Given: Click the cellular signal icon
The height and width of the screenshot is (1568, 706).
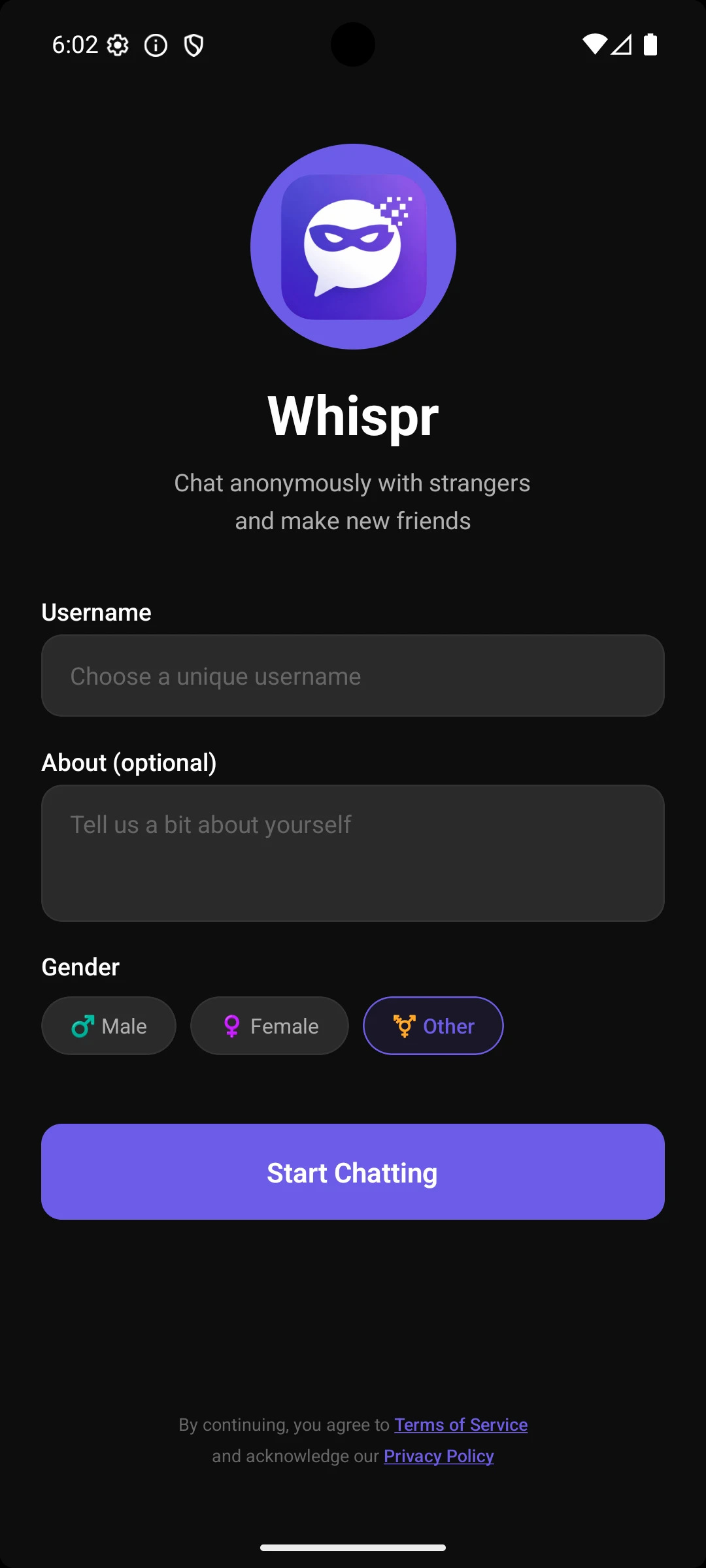Looking at the screenshot, I should point(621,45).
